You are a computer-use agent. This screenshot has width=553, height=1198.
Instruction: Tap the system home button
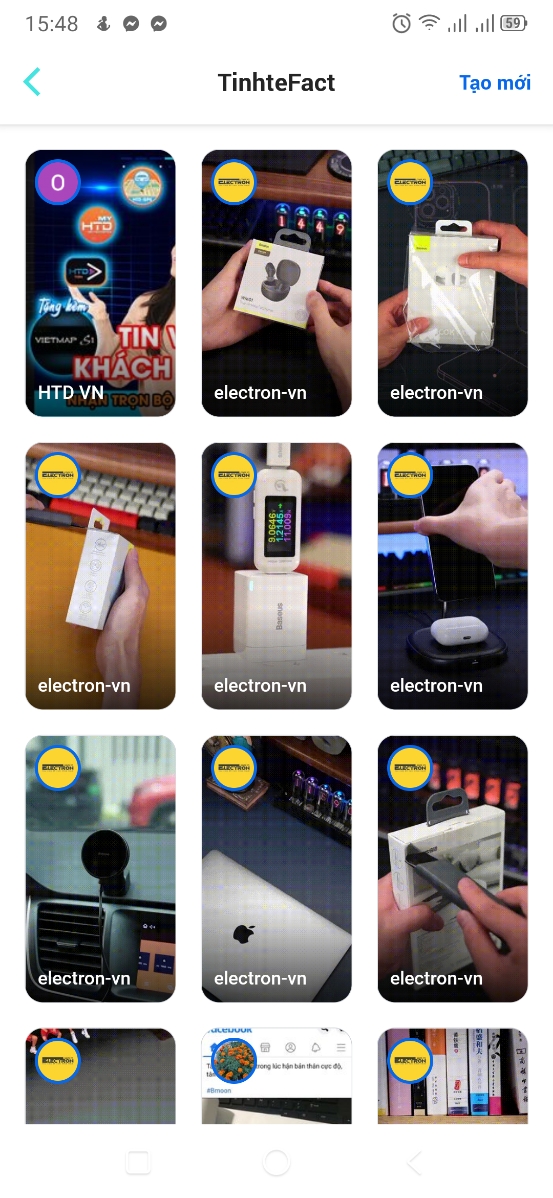pos(276,1162)
